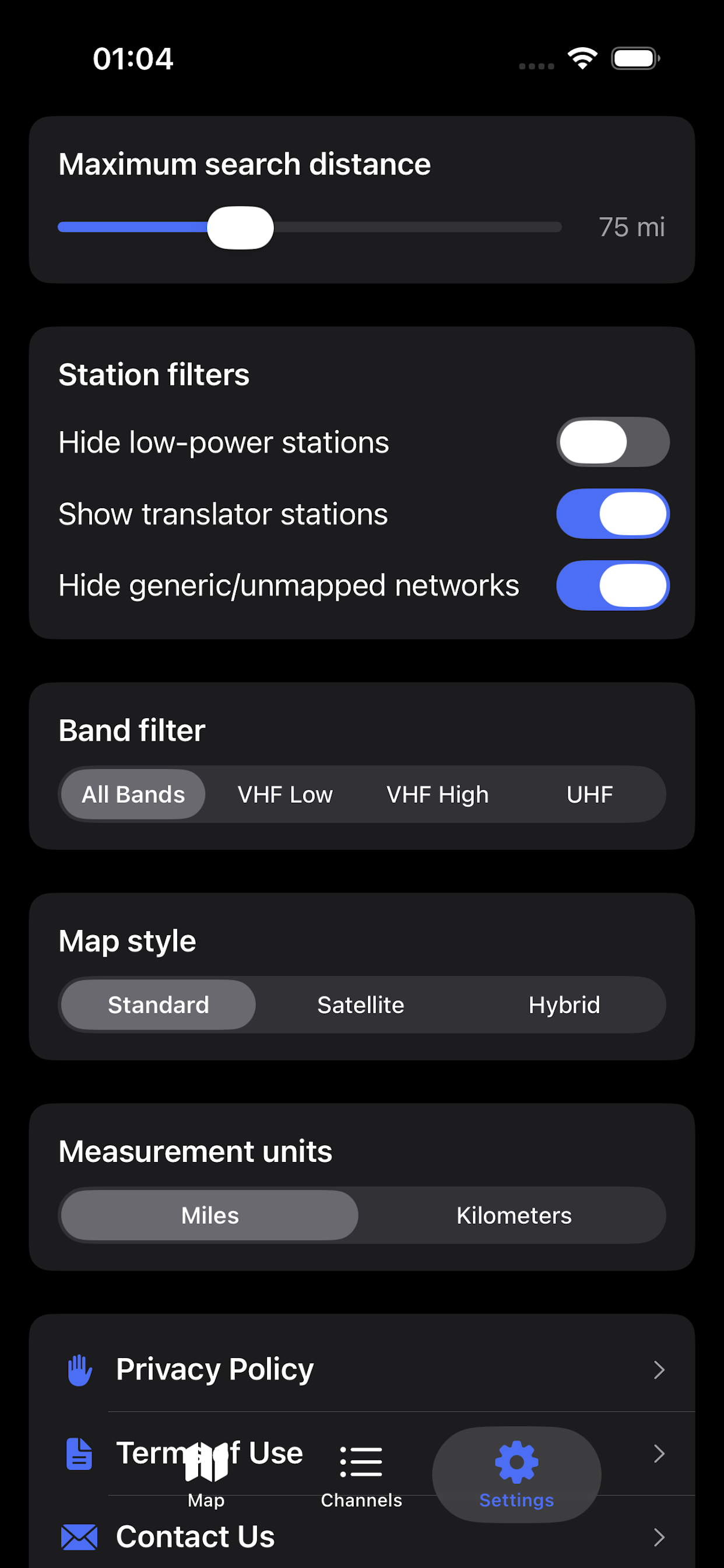Open the Privacy Policy
The width and height of the screenshot is (724, 1568).
214,1370
